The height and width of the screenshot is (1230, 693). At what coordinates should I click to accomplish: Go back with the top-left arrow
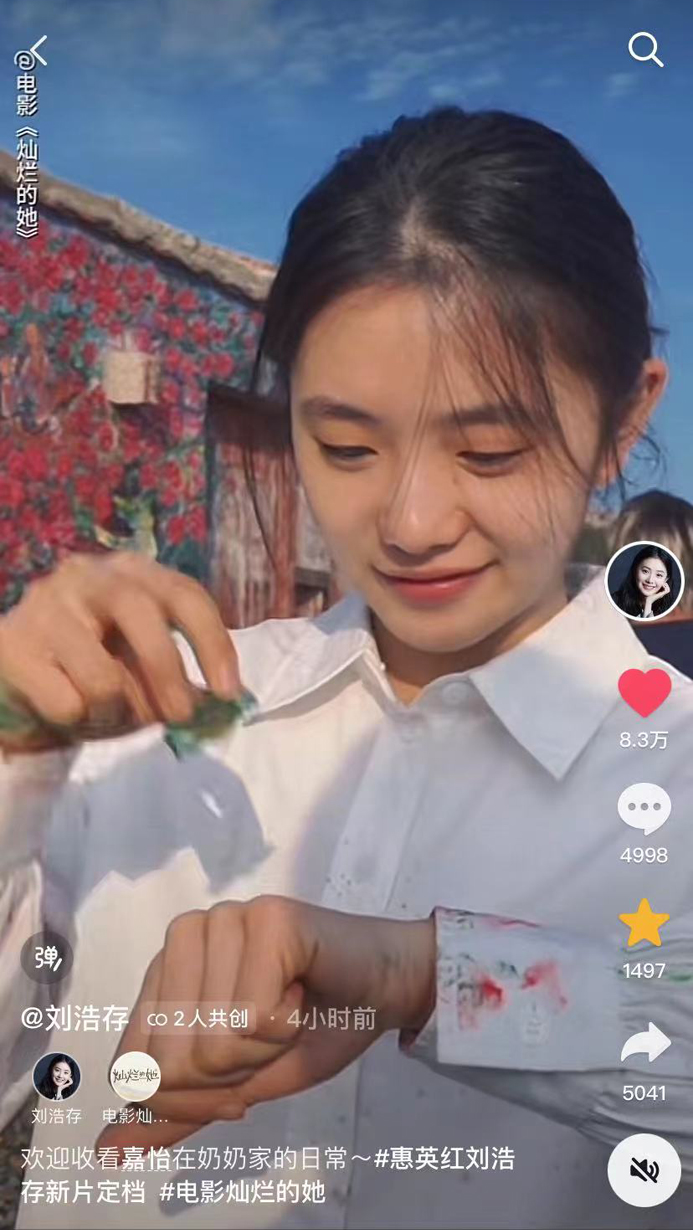38,50
